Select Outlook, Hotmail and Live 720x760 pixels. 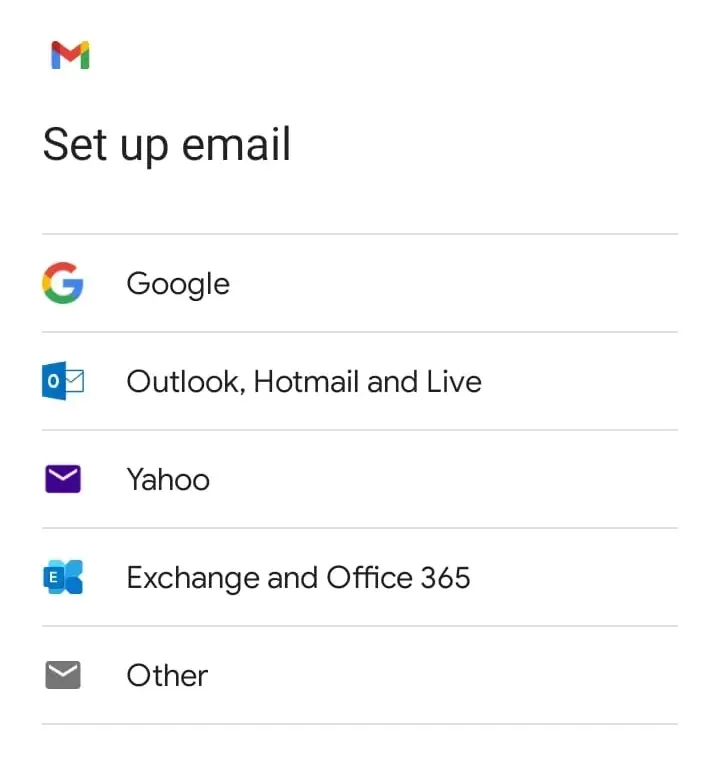point(303,382)
